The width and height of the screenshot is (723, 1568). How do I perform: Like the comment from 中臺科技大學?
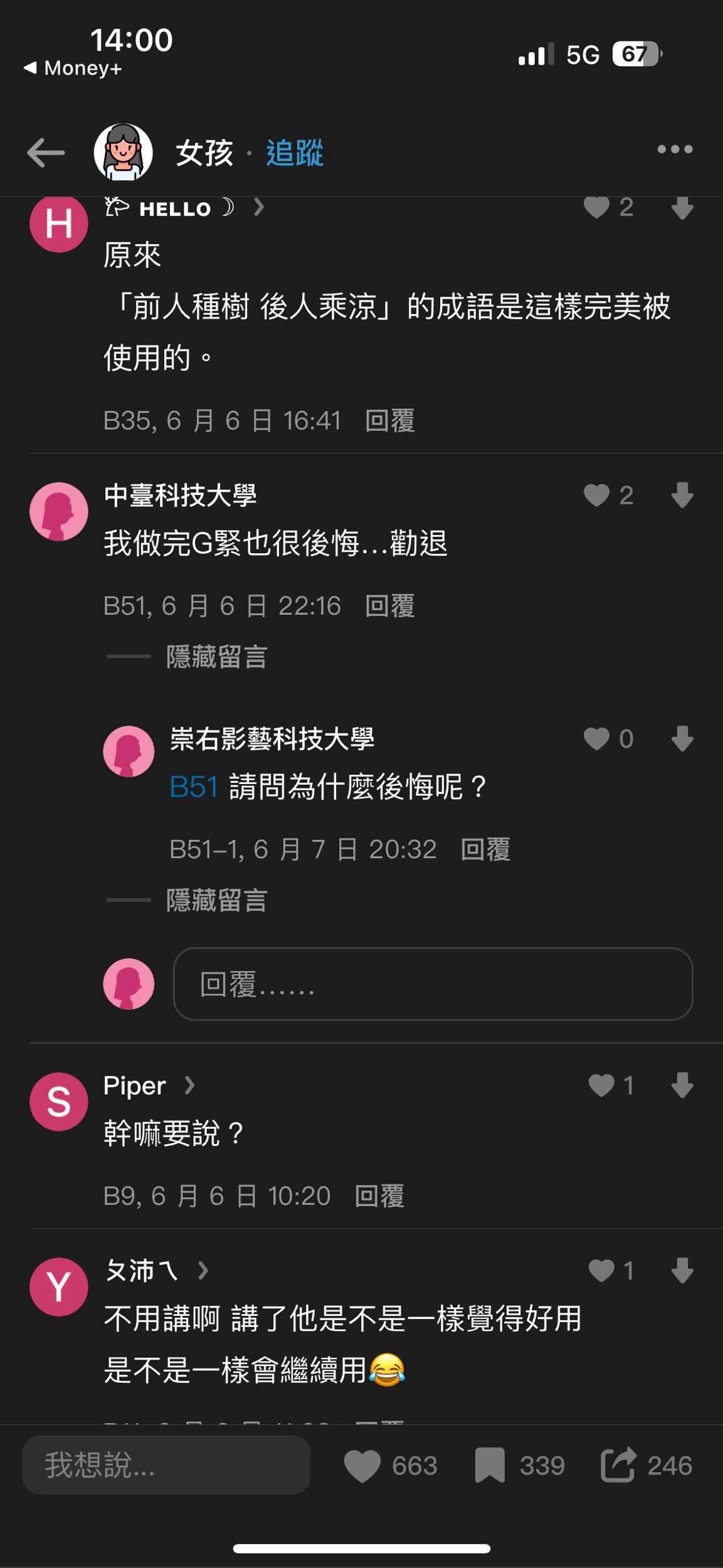tap(596, 495)
